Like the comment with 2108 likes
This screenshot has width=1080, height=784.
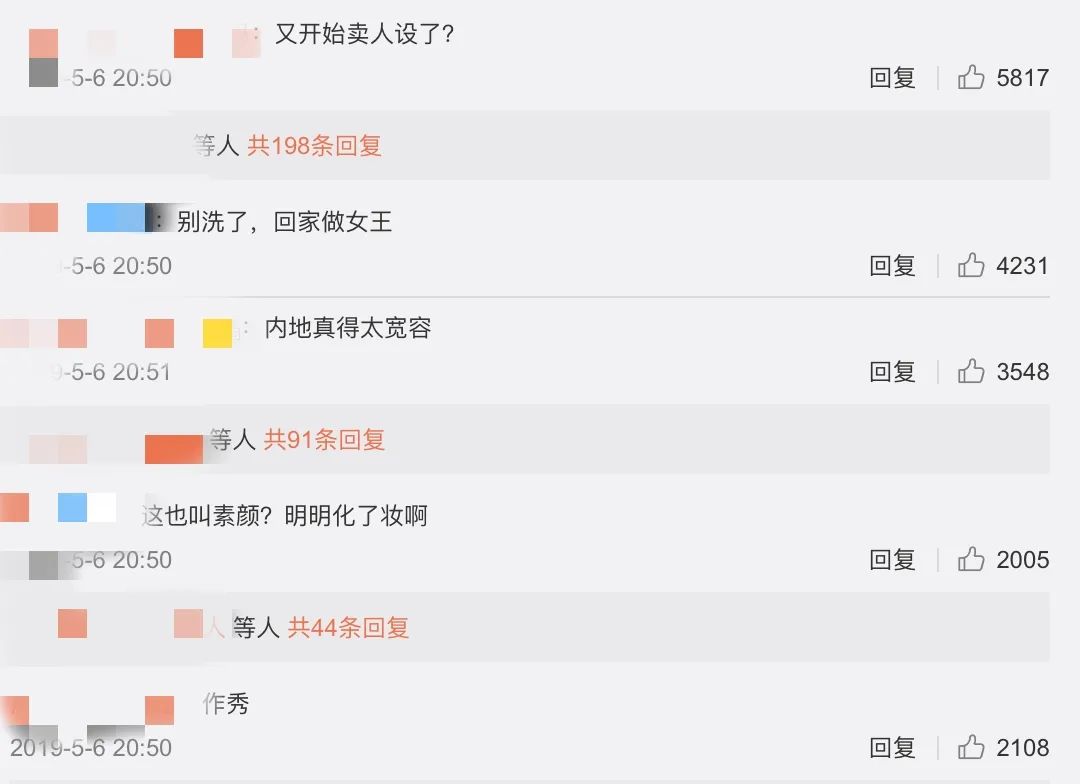click(x=971, y=748)
